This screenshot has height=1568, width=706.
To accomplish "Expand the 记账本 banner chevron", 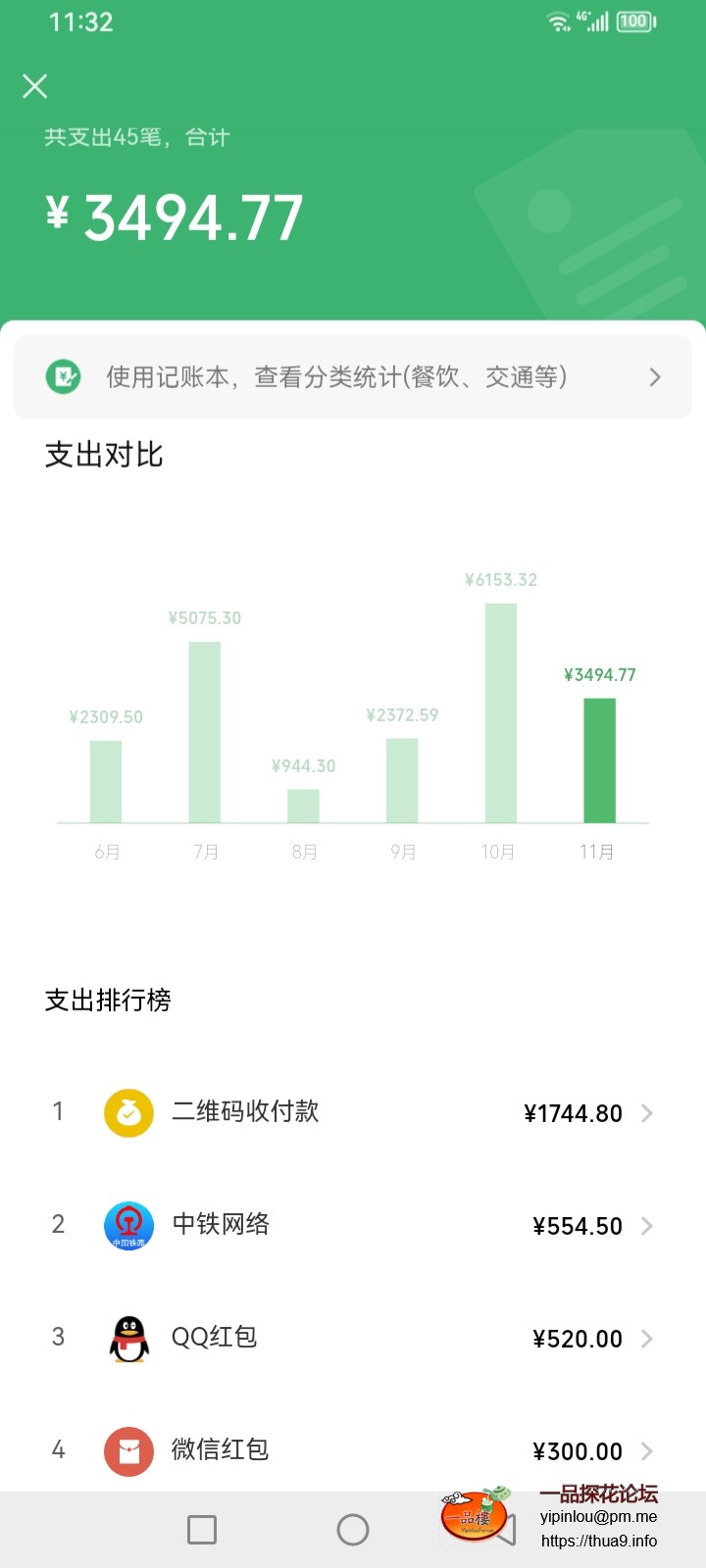I will click(x=654, y=376).
